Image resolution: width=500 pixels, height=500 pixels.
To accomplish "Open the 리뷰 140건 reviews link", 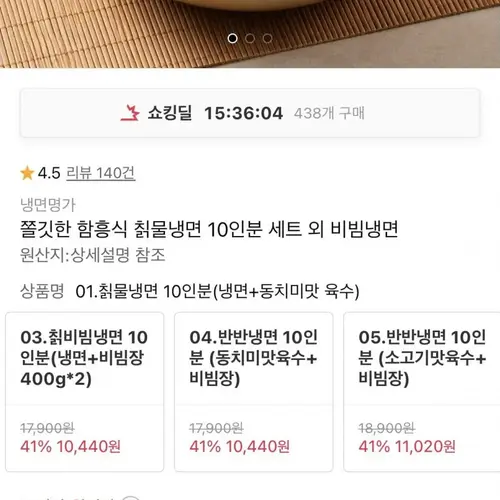I will tap(101, 173).
